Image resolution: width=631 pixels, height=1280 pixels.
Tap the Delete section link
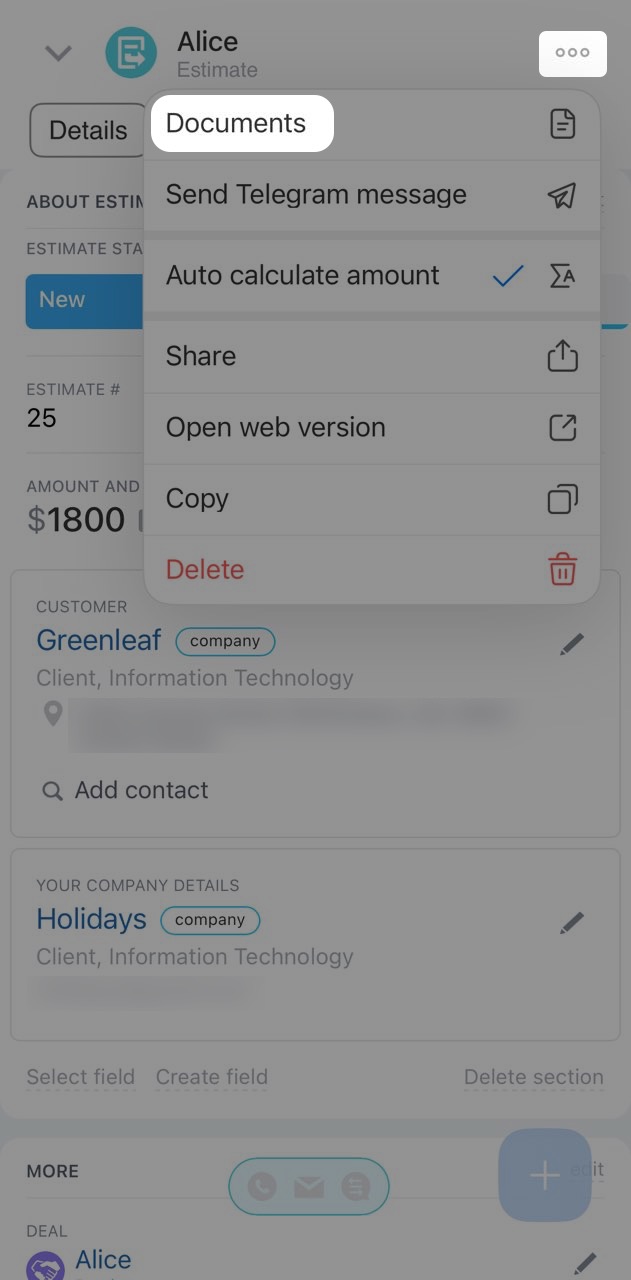(533, 1077)
